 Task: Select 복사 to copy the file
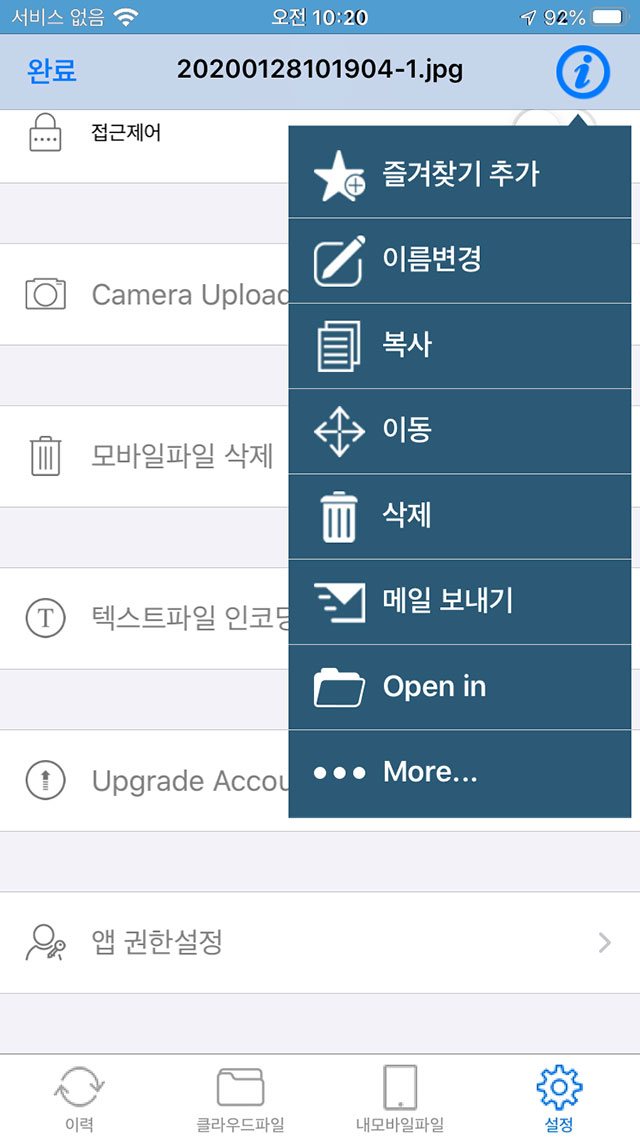pos(460,345)
